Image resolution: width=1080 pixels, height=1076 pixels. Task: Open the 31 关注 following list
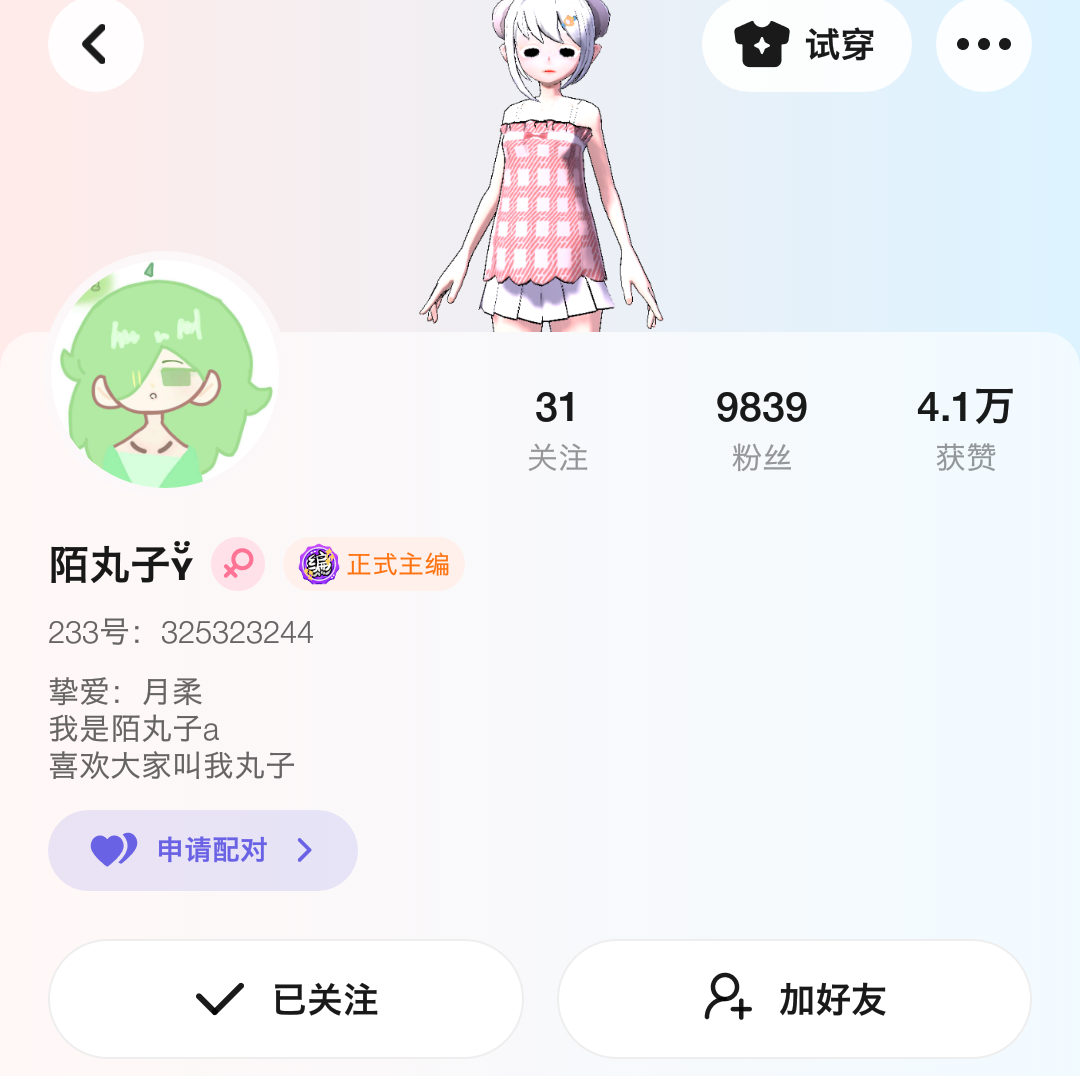tap(557, 429)
